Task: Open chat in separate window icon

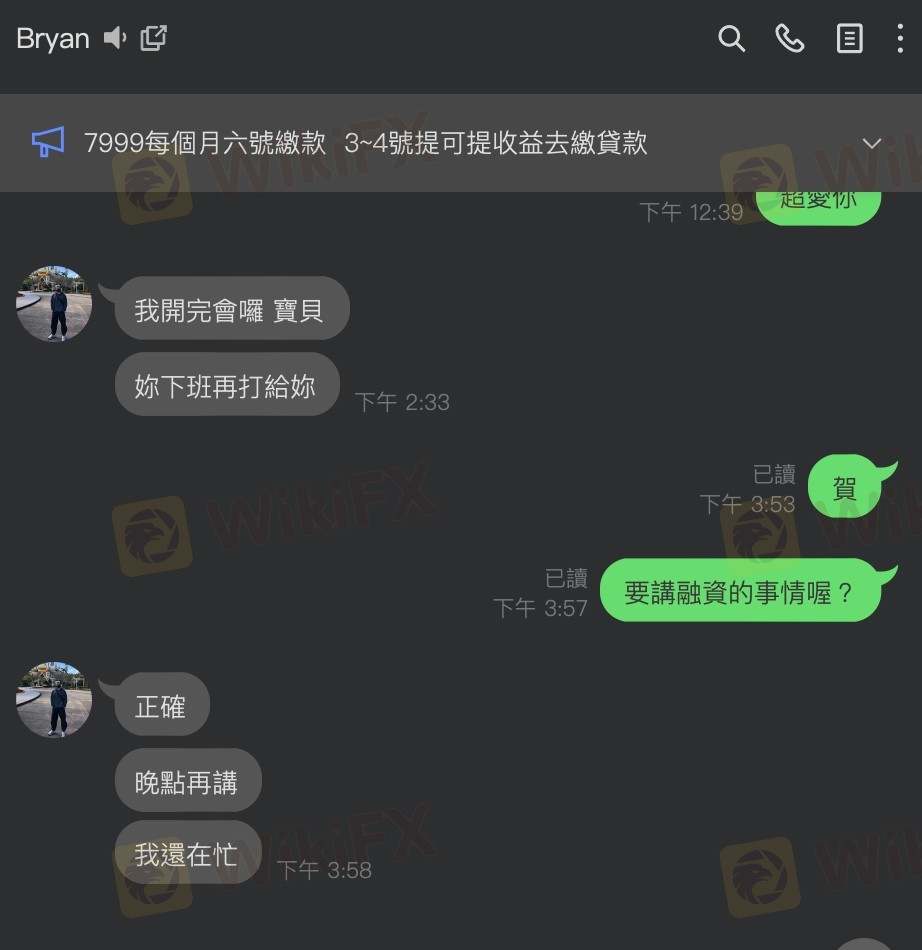Action: pos(154,39)
